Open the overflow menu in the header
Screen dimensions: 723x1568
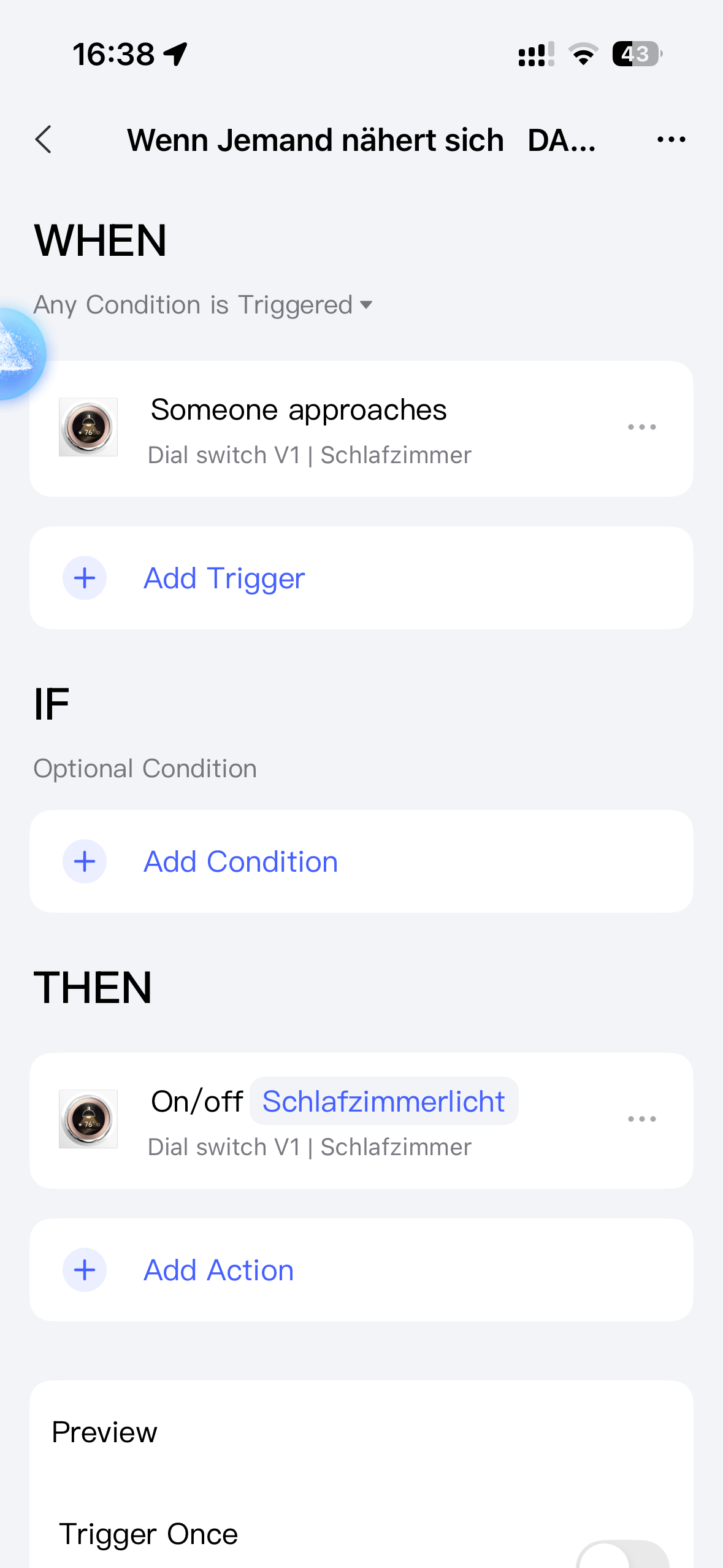coord(671,140)
